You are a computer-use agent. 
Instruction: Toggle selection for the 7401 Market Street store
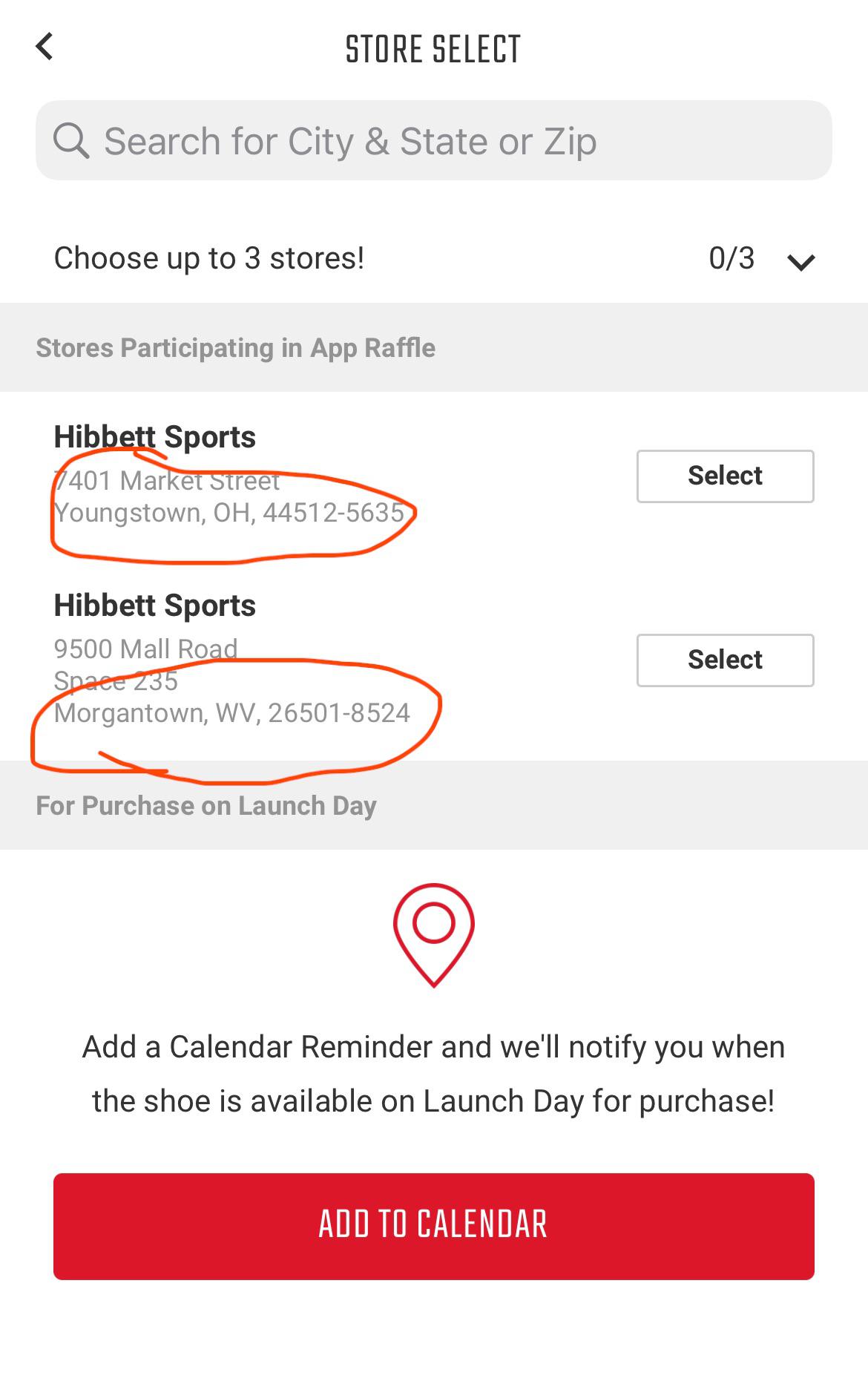pyautogui.click(x=724, y=475)
